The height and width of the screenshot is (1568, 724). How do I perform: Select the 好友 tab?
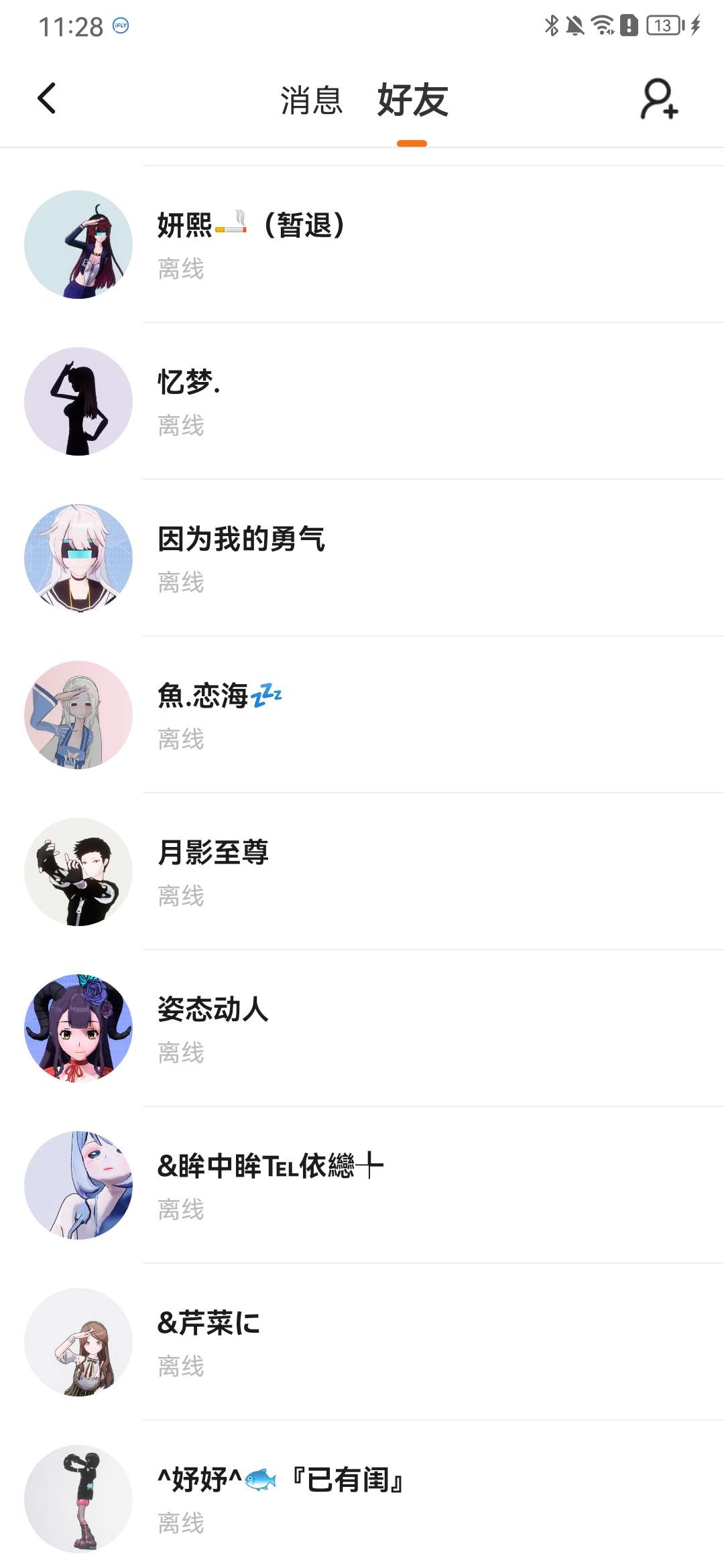click(x=412, y=101)
